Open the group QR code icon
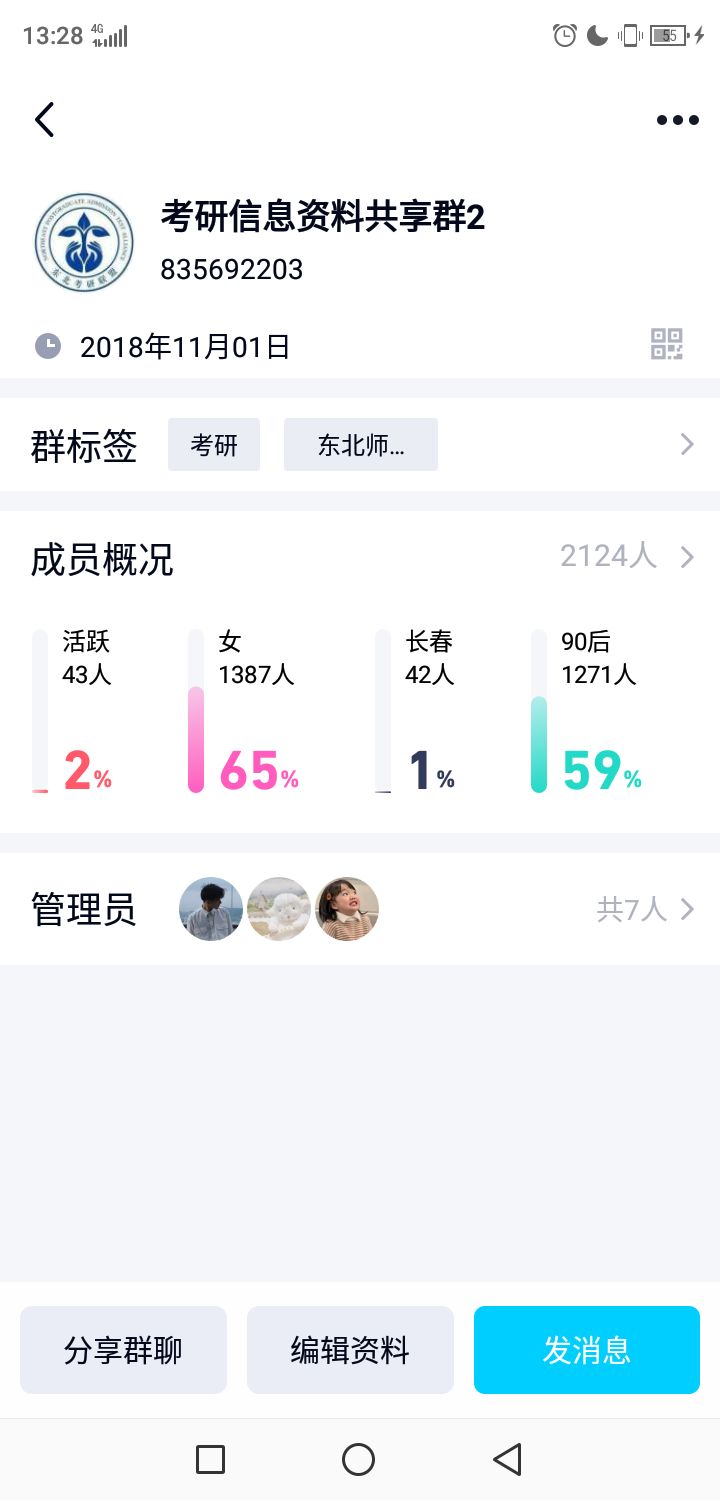This screenshot has width=720, height=1500. coord(666,344)
